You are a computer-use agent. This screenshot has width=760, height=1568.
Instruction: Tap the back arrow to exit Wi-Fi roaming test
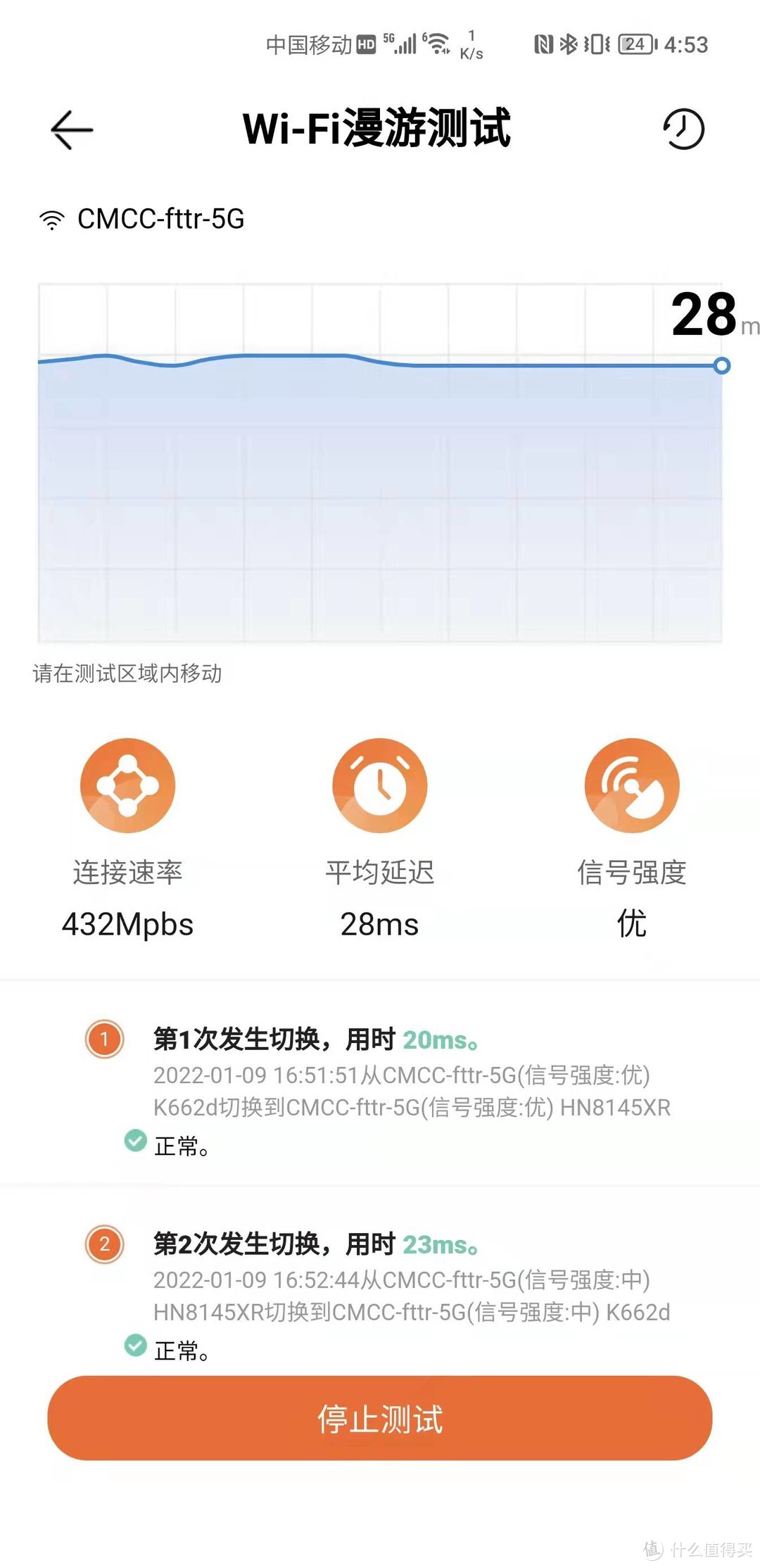(x=72, y=130)
